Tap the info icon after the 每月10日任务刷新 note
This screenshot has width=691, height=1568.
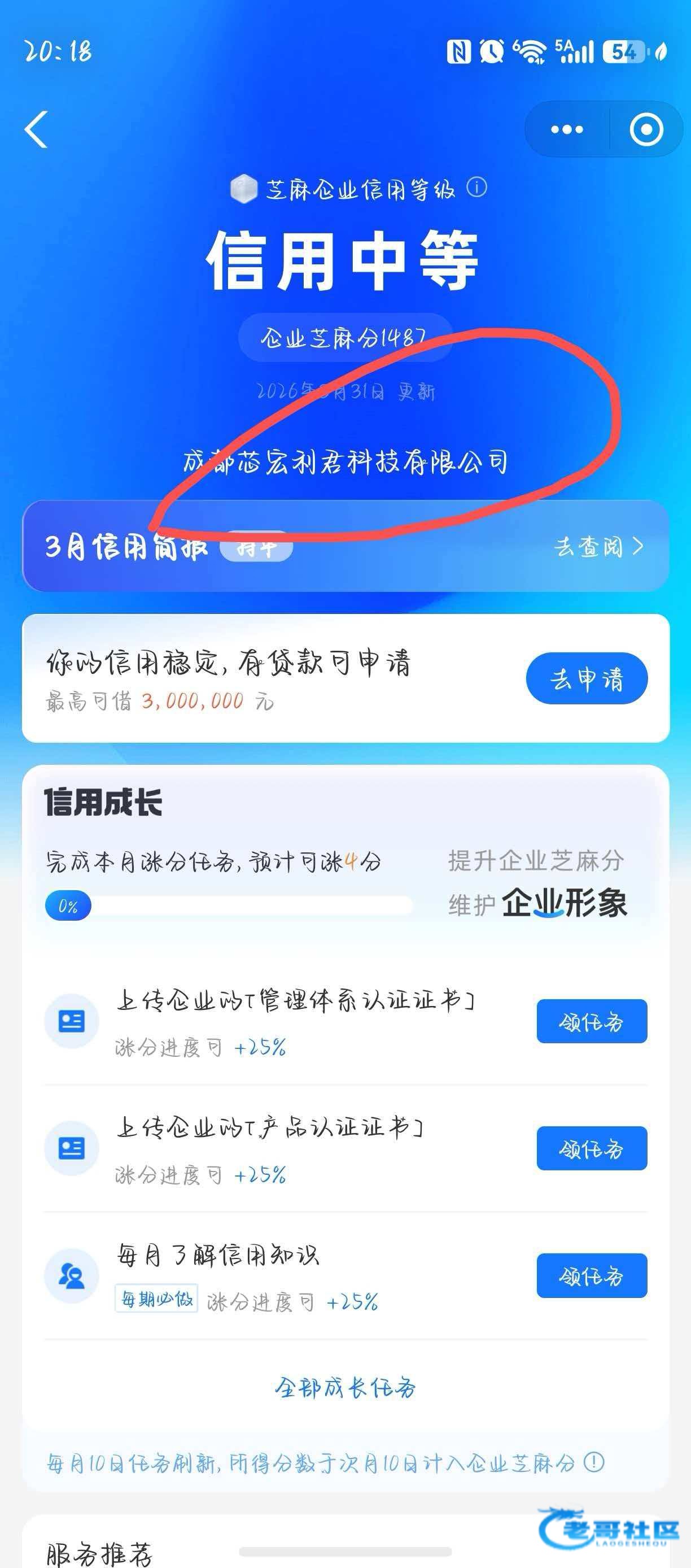[x=594, y=1463]
